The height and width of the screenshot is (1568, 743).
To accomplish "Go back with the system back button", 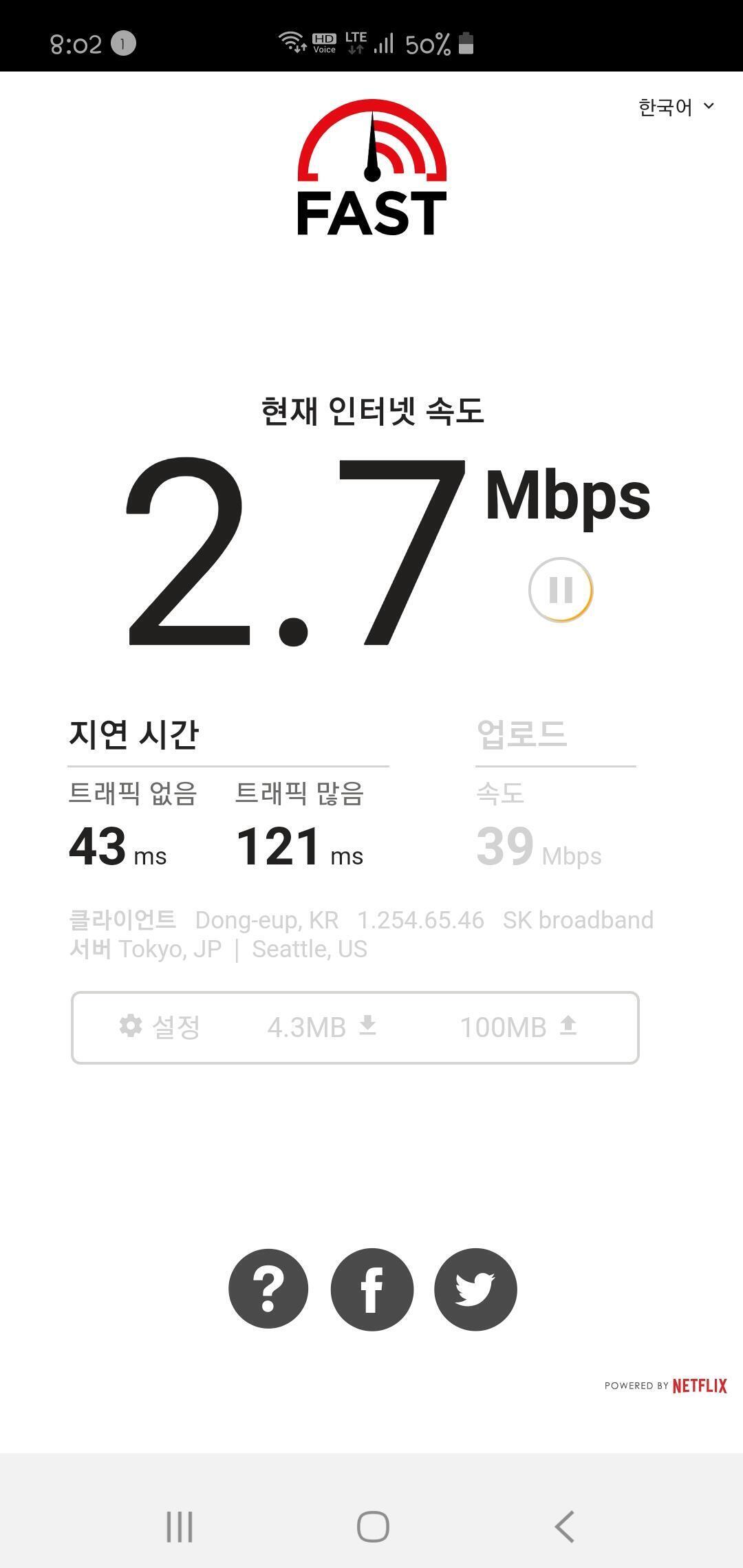I will pos(564,1527).
